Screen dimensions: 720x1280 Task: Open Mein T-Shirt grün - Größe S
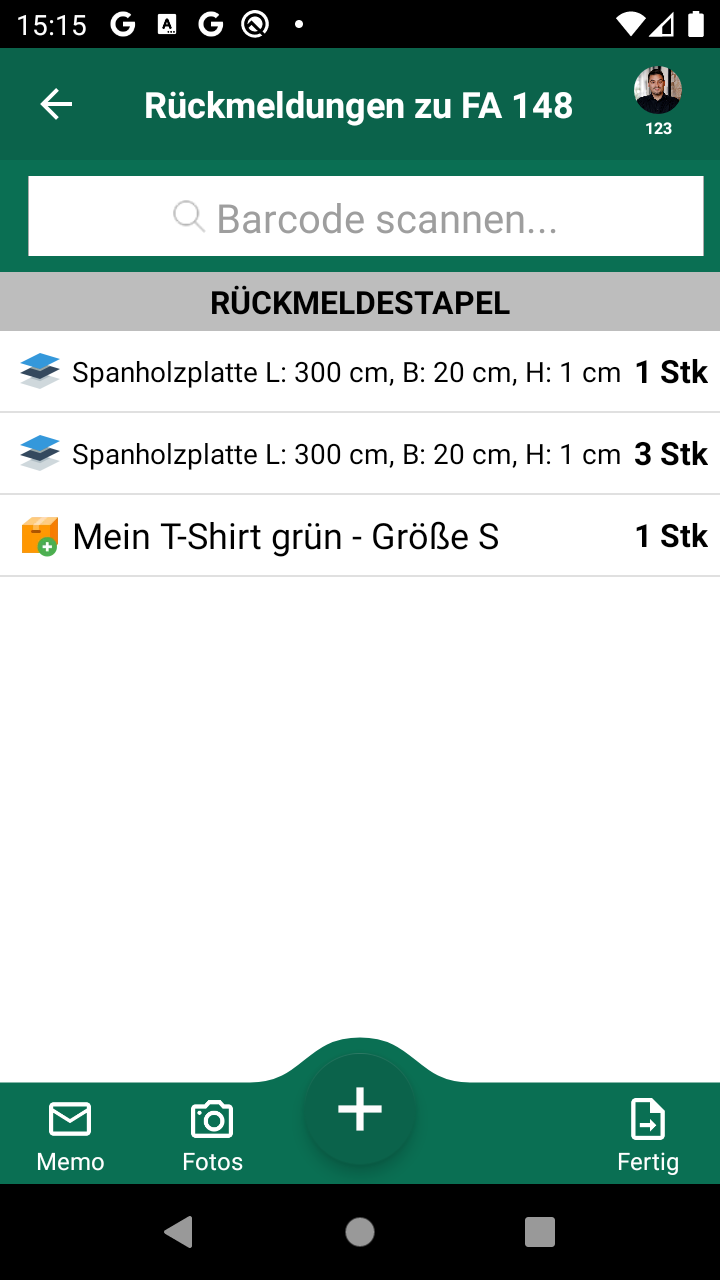pos(360,536)
